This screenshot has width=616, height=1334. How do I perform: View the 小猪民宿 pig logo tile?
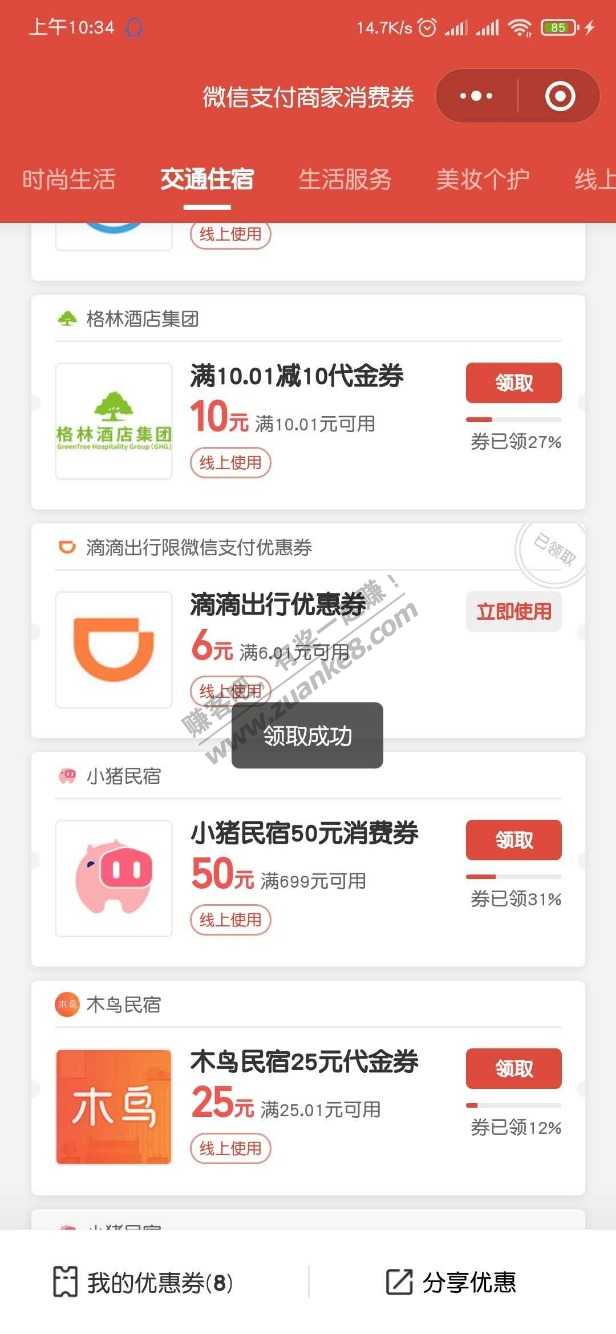tap(113, 878)
